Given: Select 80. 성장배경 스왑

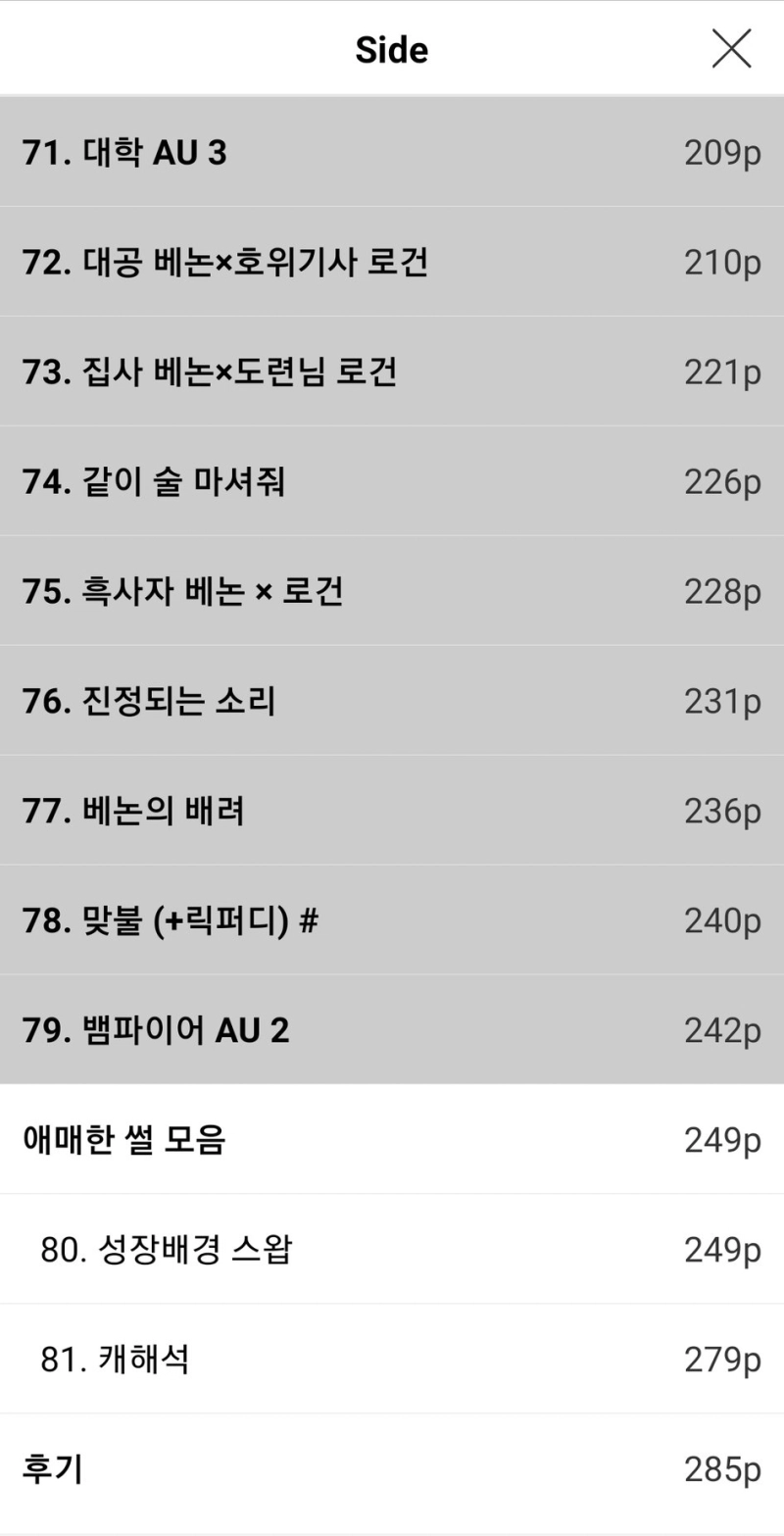Looking at the screenshot, I should (x=392, y=1251).
